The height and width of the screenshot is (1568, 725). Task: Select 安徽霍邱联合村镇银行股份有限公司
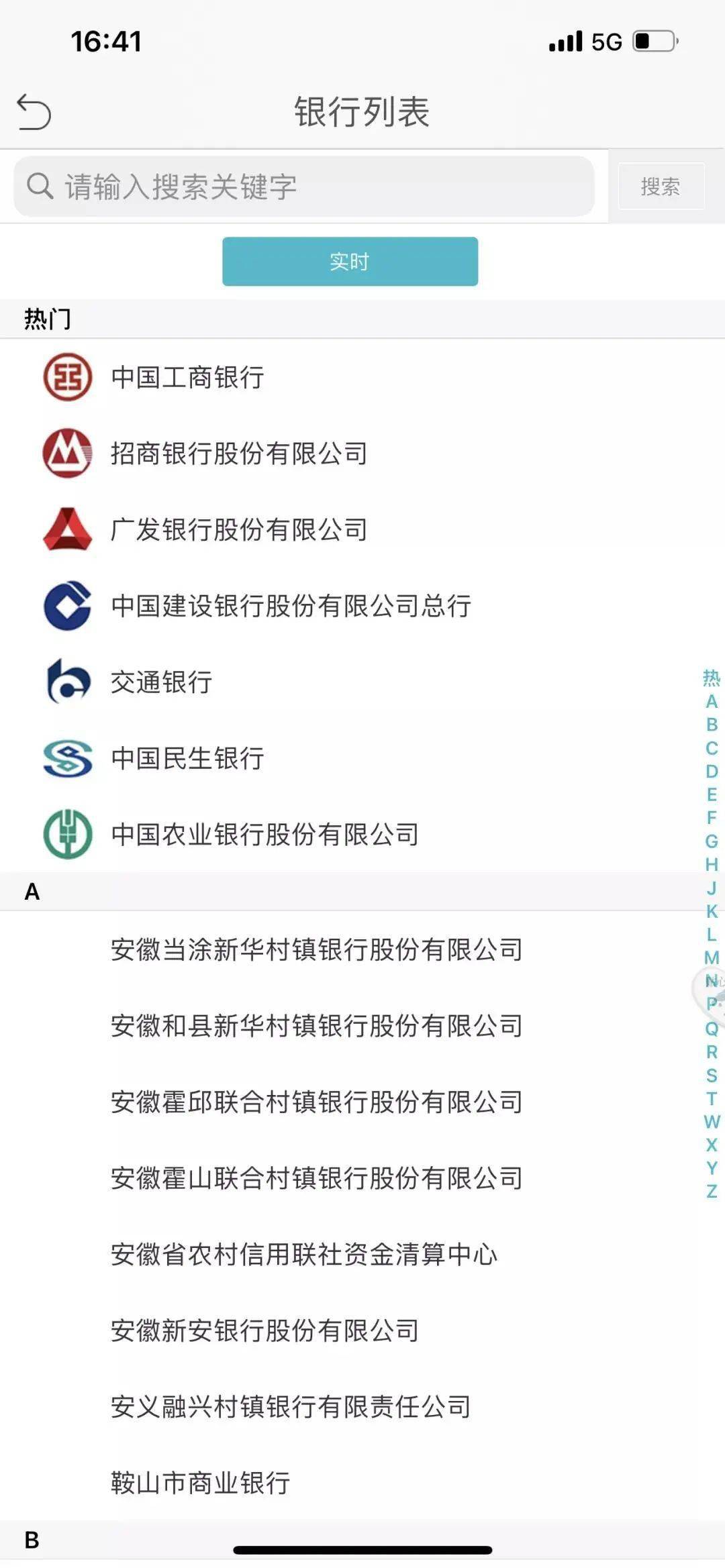(x=316, y=1102)
